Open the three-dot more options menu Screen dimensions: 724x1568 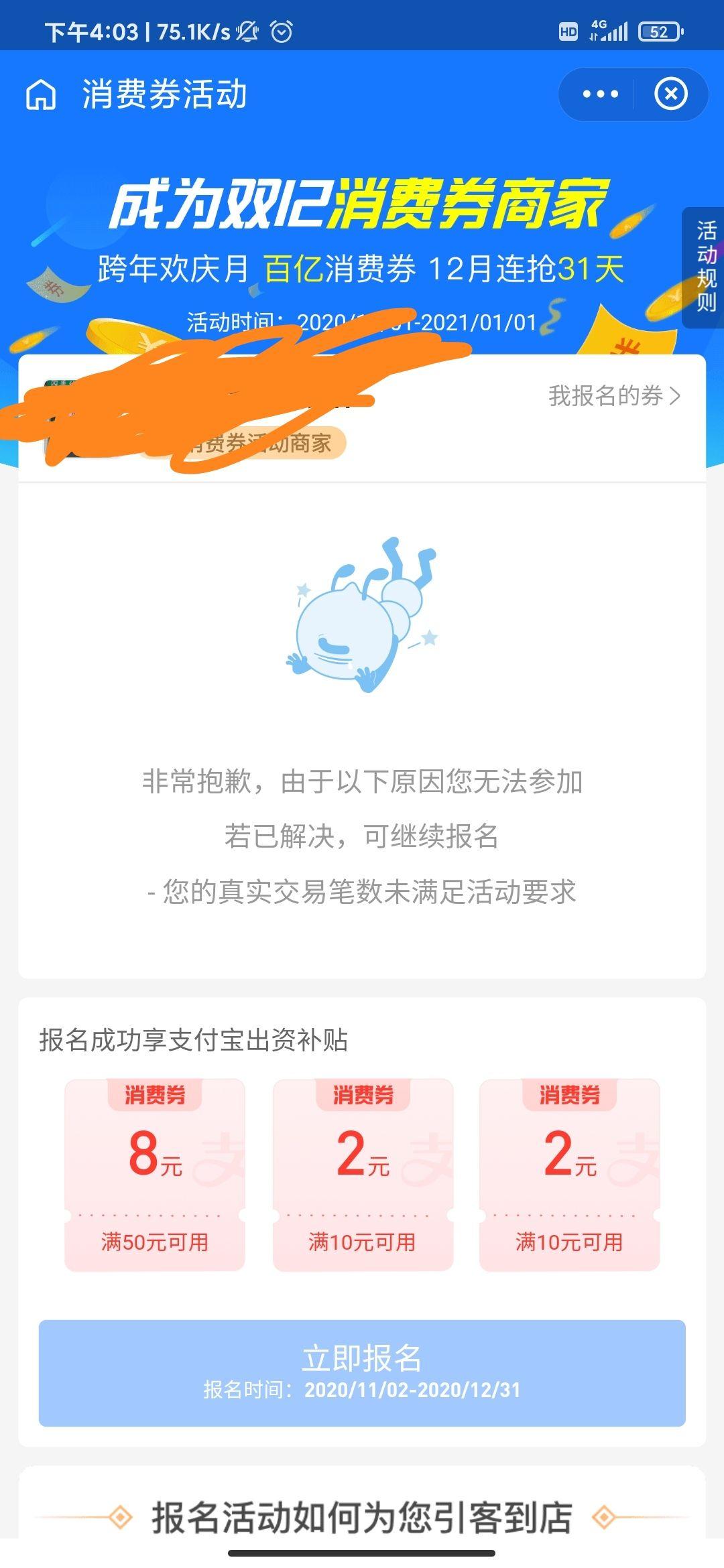coord(600,94)
